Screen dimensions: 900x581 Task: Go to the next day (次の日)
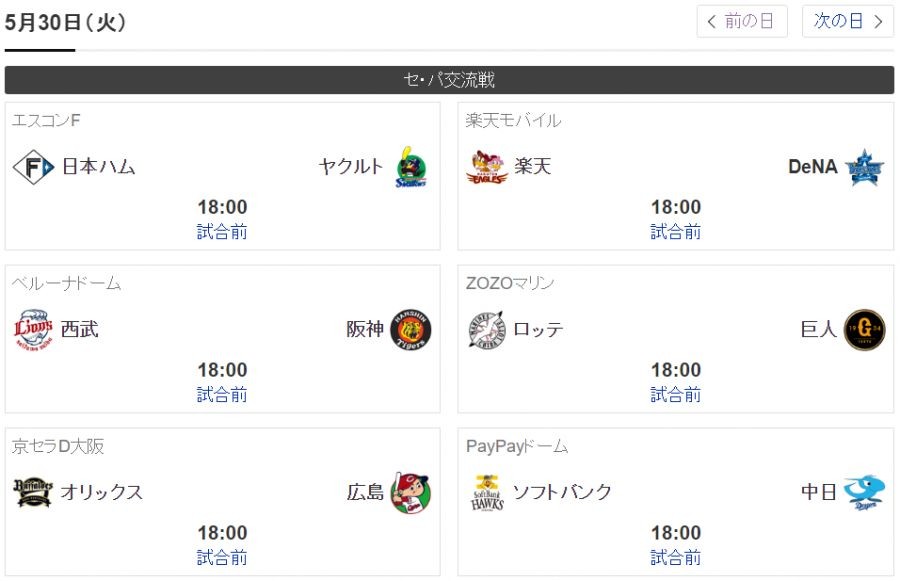(x=847, y=21)
